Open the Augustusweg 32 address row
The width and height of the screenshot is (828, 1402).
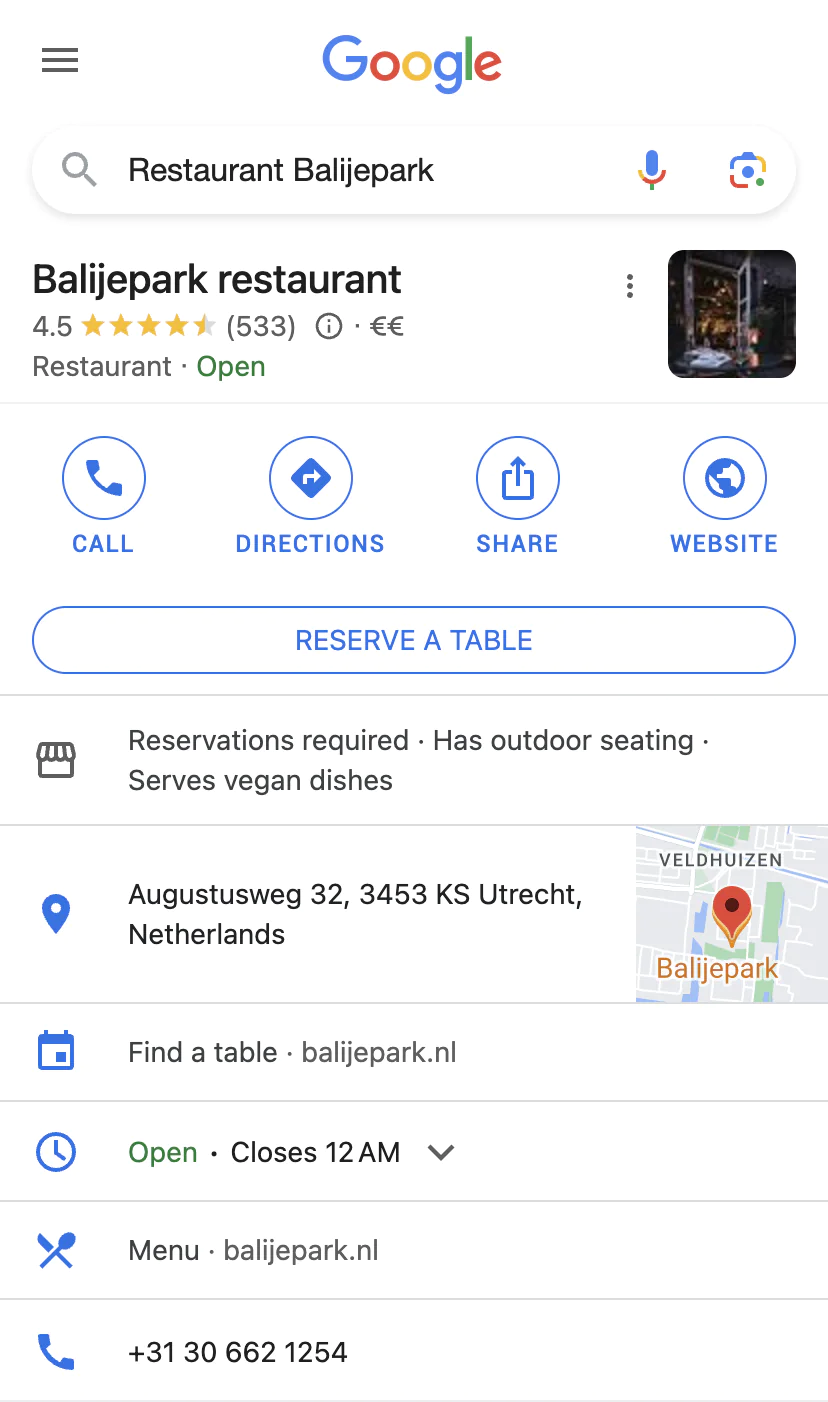tap(355, 914)
